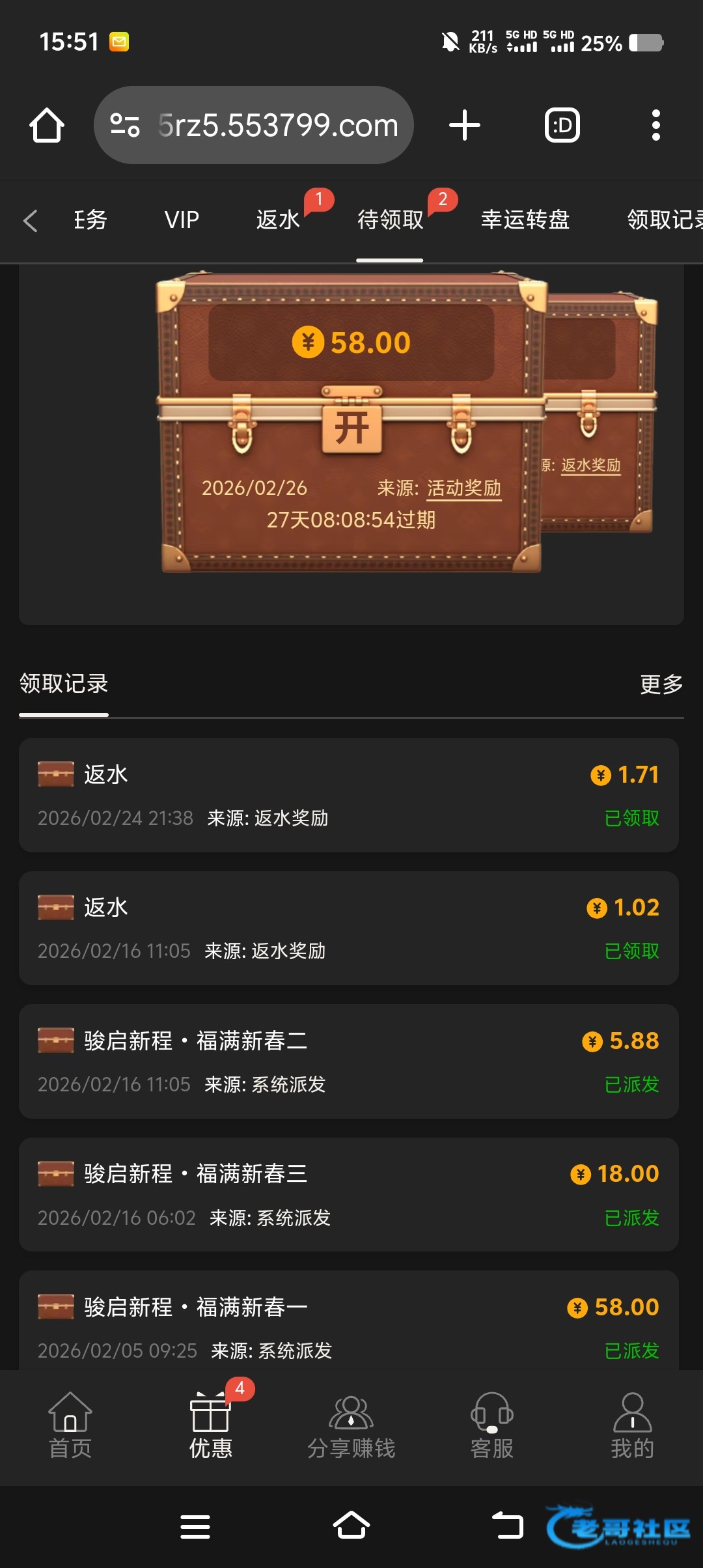Tap the browser home icon
Screen dimensions: 703x1568
[47, 125]
